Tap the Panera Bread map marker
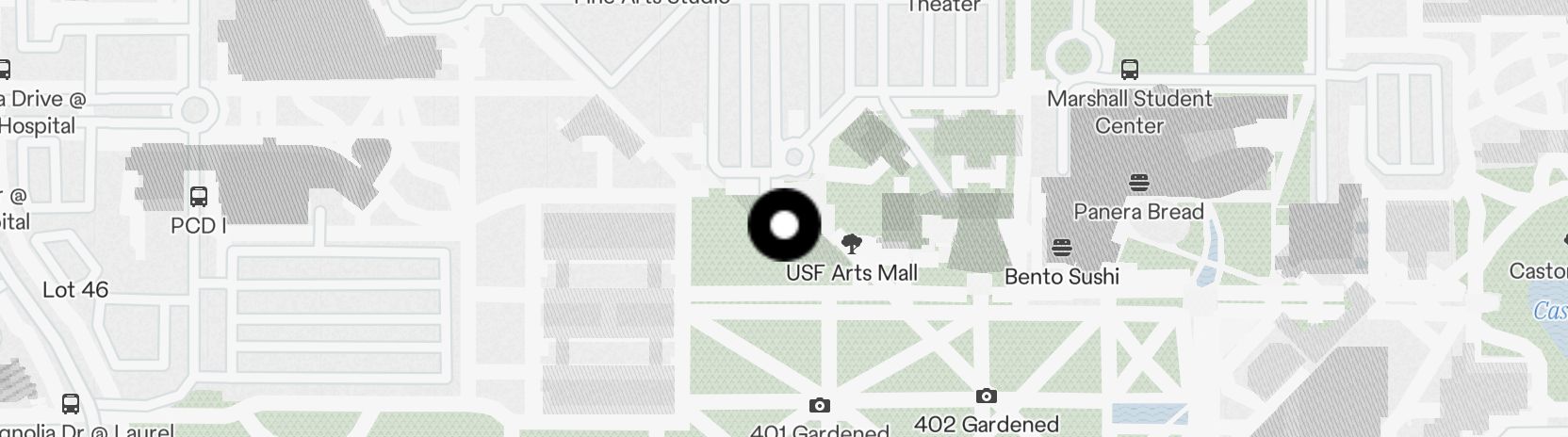 [1139, 183]
